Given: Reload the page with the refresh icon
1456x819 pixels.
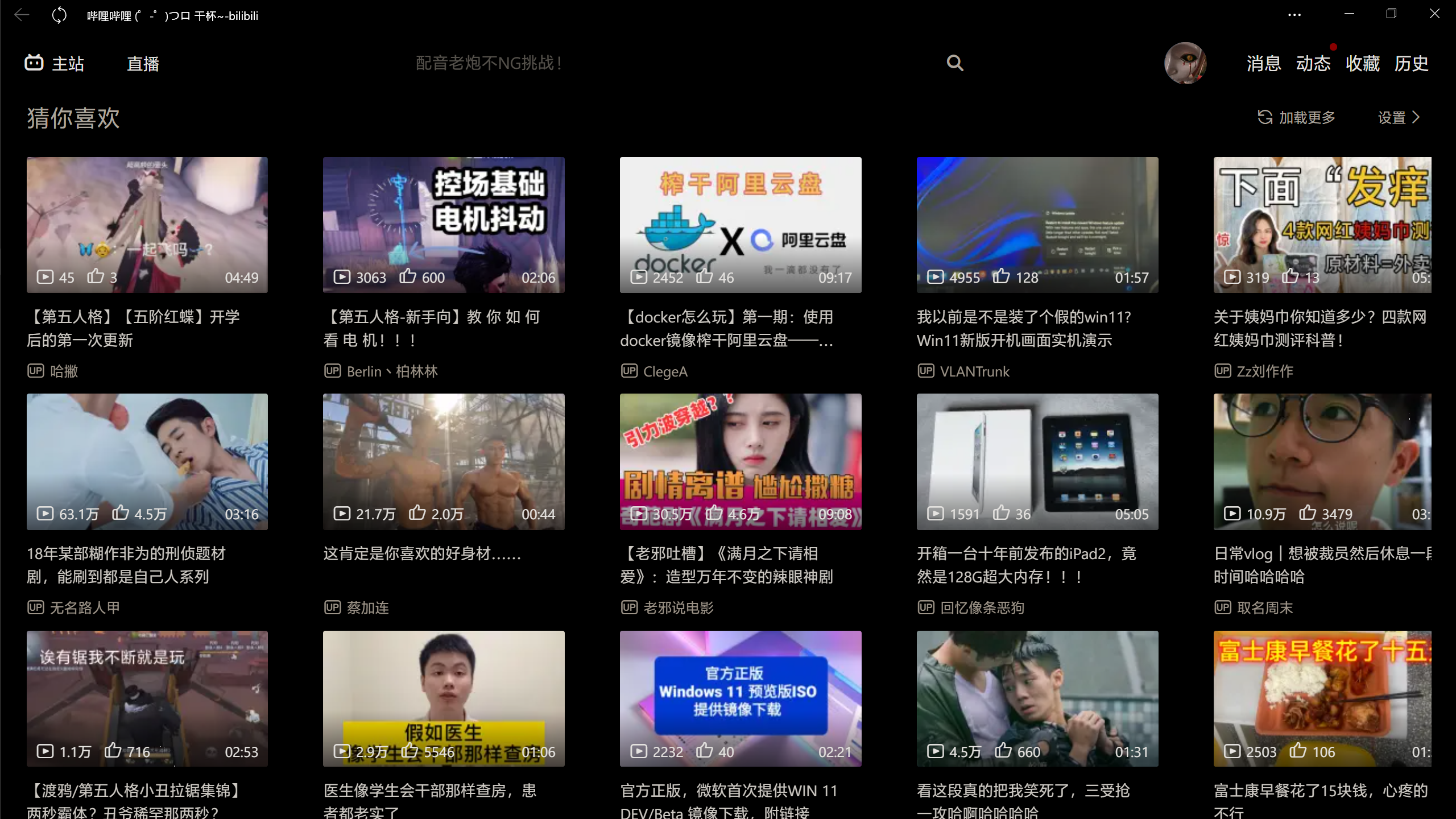Looking at the screenshot, I should pos(59,15).
